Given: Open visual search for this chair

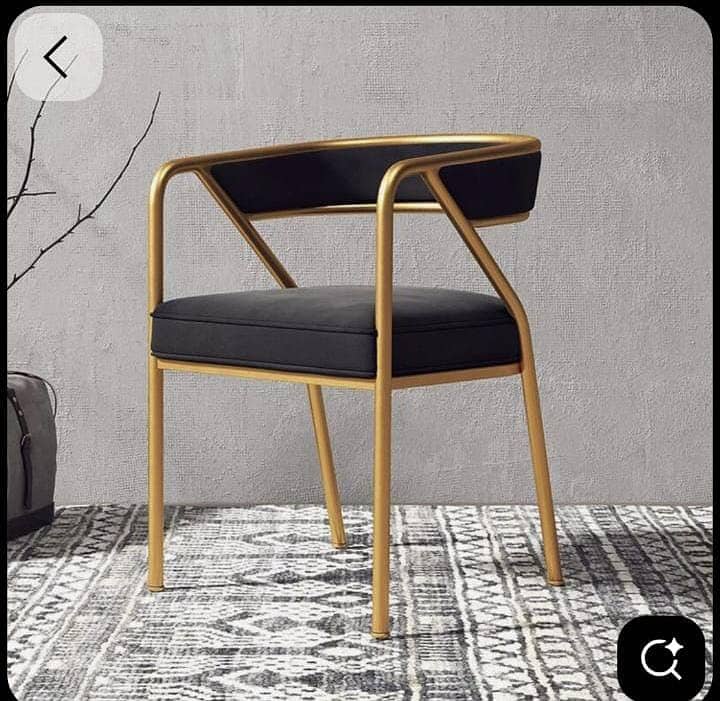Looking at the screenshot, I should coord(660,657).
